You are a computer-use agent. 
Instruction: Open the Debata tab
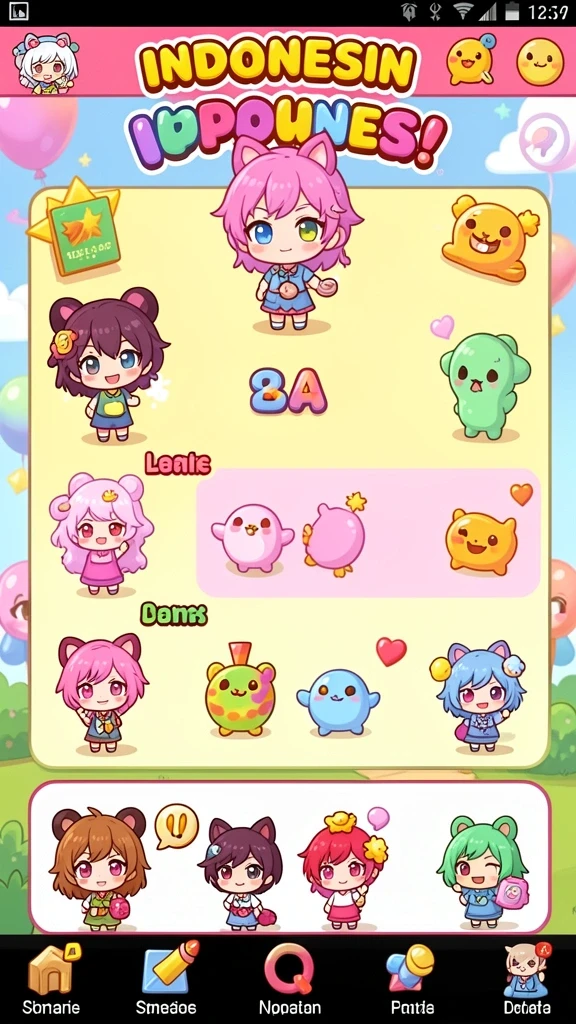[526, 979]
